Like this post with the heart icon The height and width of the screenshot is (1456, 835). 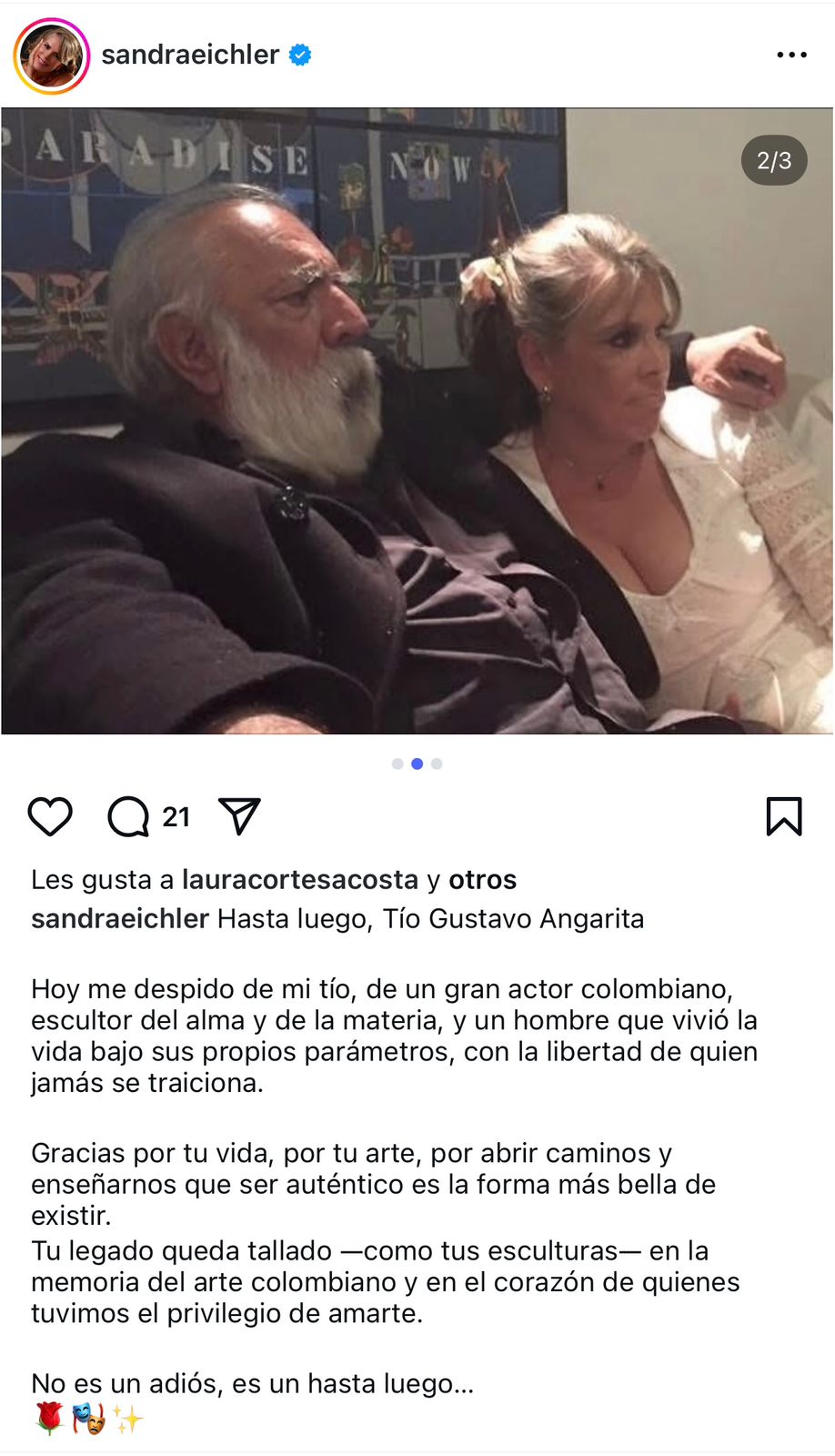pyautogui.click(x=50, y=816)
